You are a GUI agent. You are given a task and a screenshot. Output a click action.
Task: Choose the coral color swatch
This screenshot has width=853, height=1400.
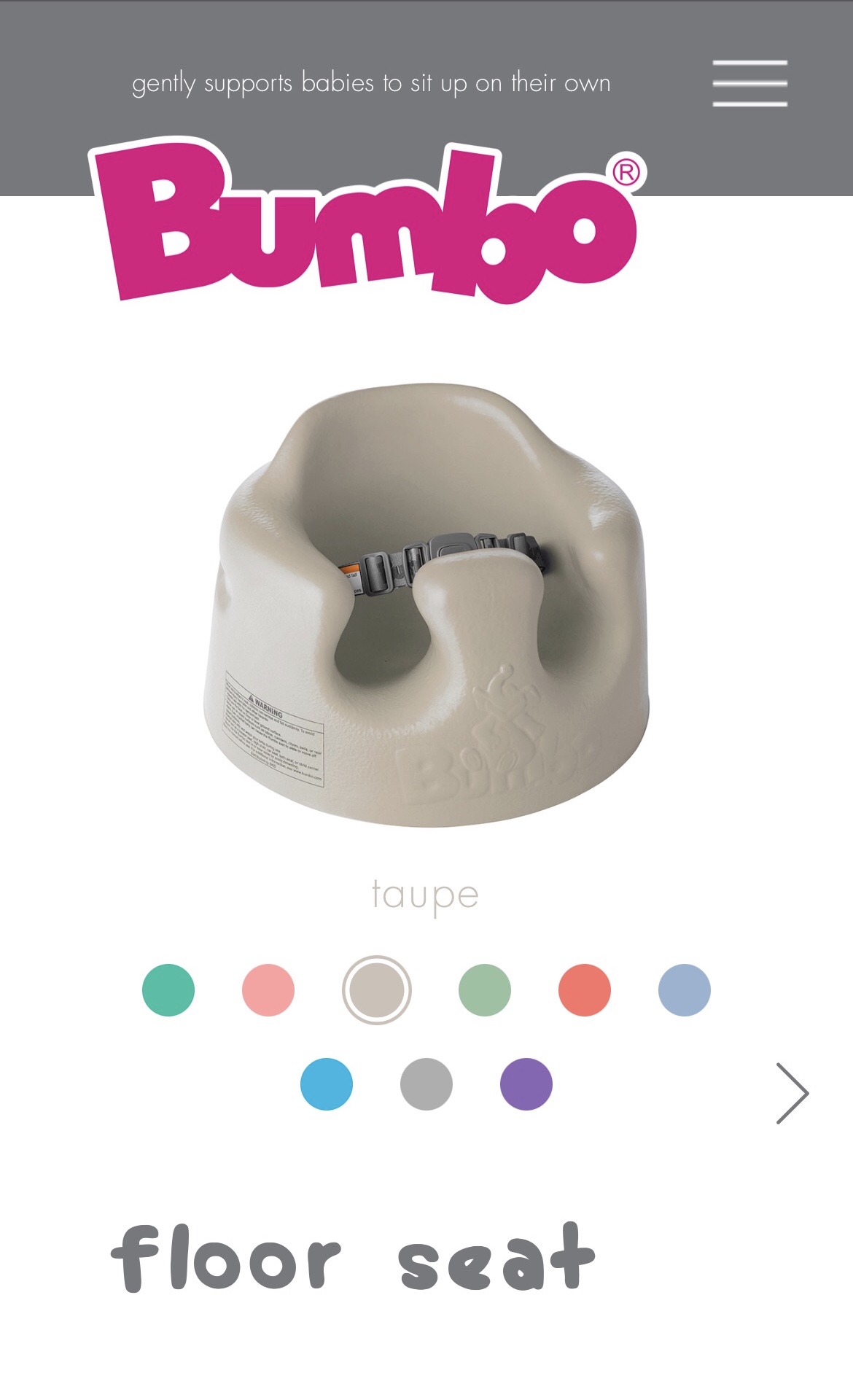(x=584, y=989)
